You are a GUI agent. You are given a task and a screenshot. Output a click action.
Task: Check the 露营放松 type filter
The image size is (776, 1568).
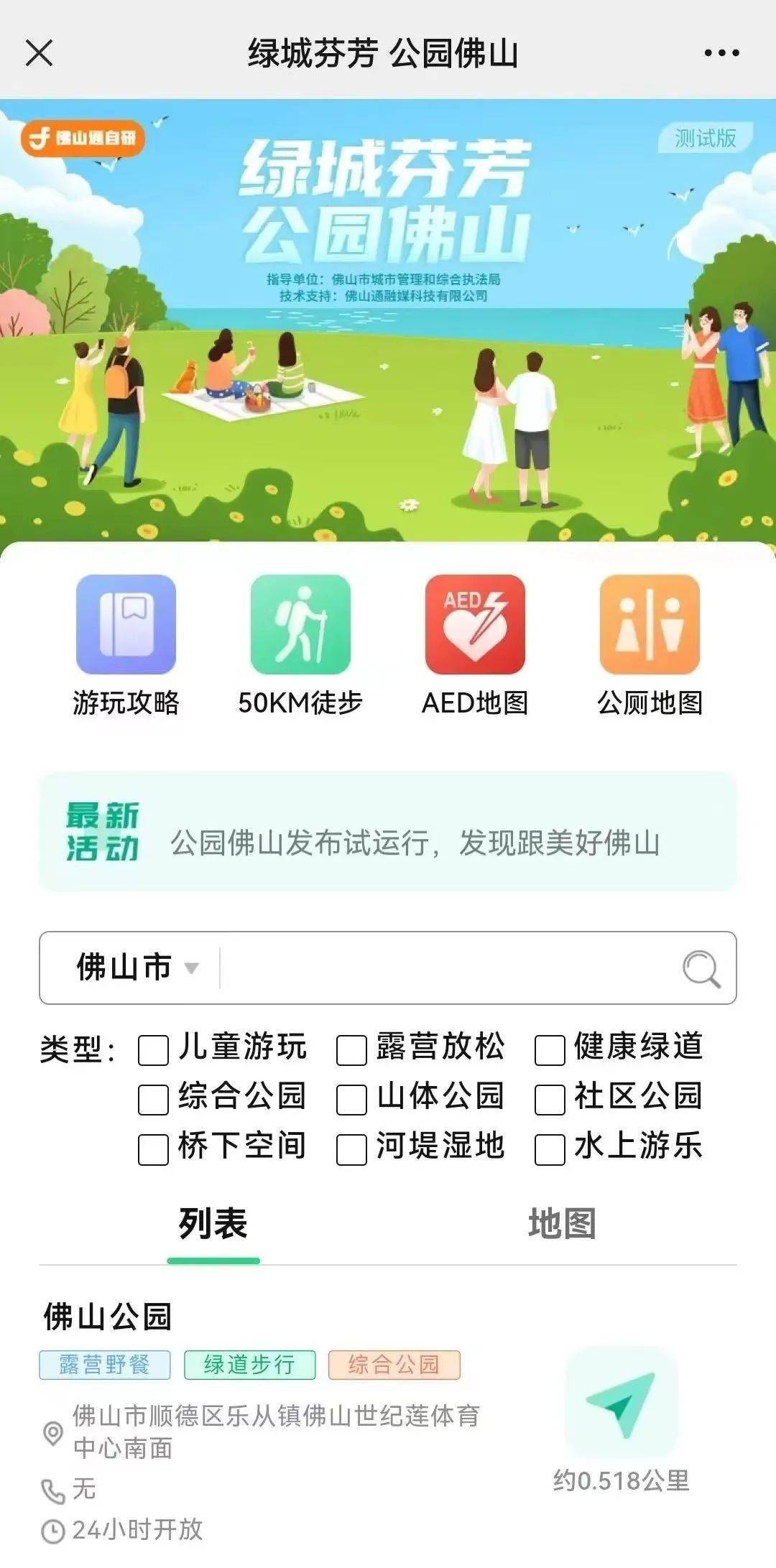351,1050
